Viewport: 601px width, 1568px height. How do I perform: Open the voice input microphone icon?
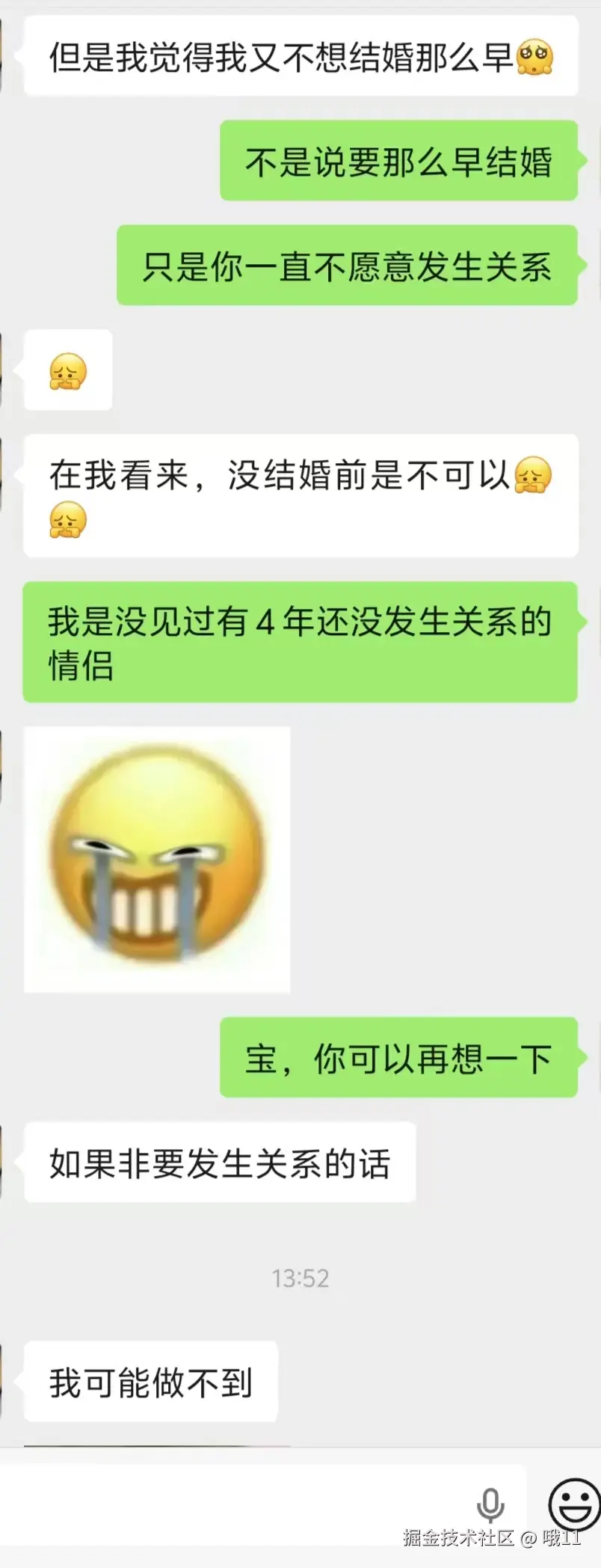491,1507
